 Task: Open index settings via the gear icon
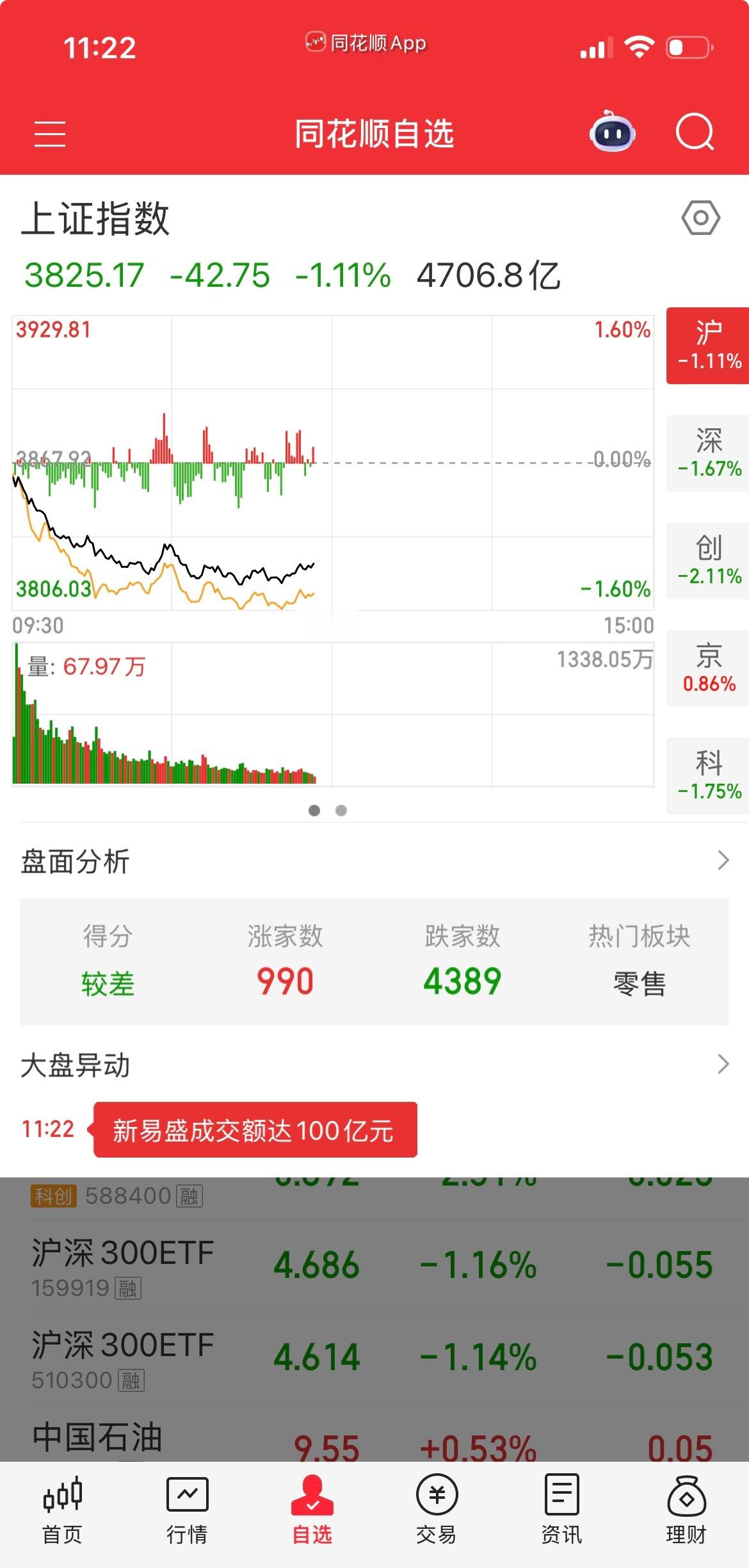(699, 218)
